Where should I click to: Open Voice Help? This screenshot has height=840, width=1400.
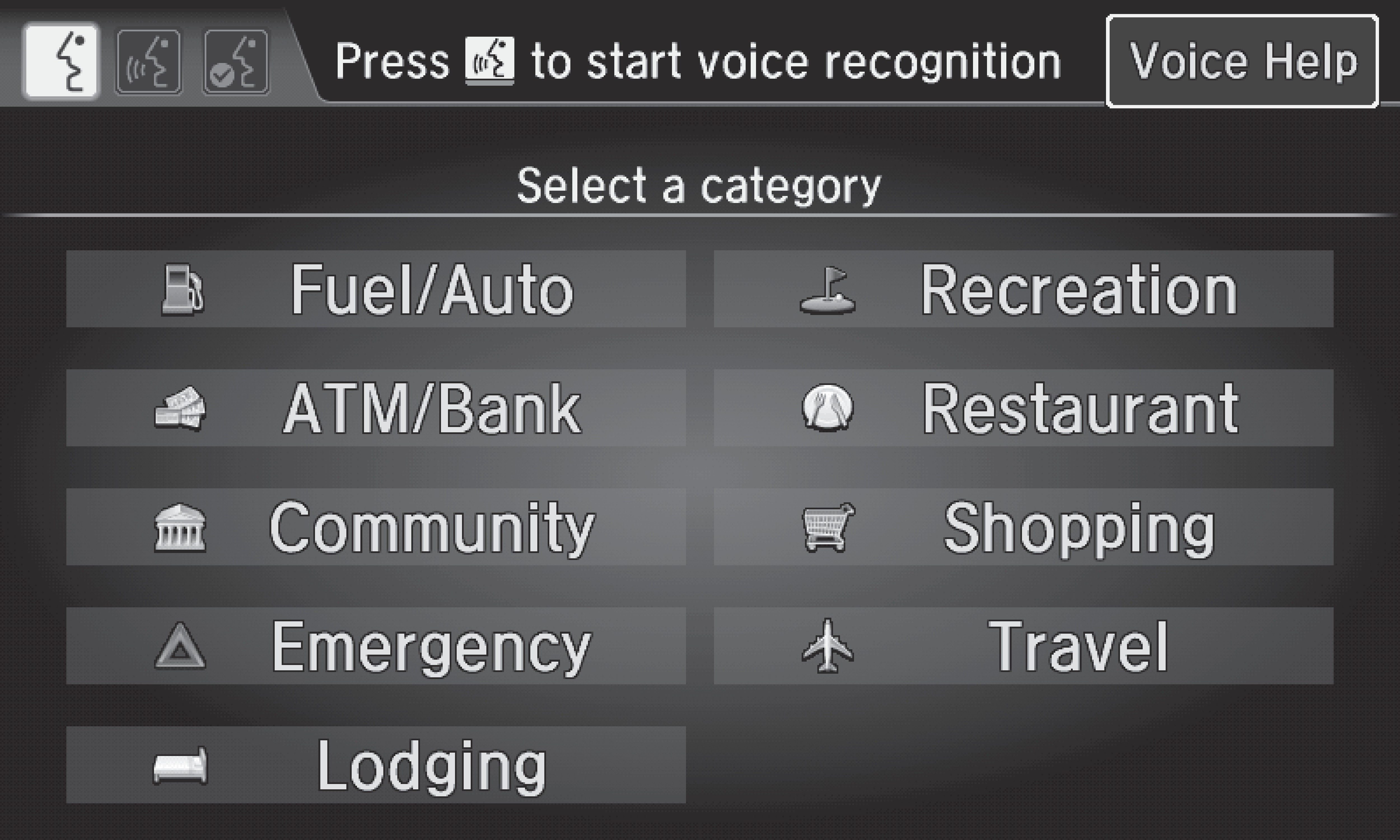(x=1242, y=61)
